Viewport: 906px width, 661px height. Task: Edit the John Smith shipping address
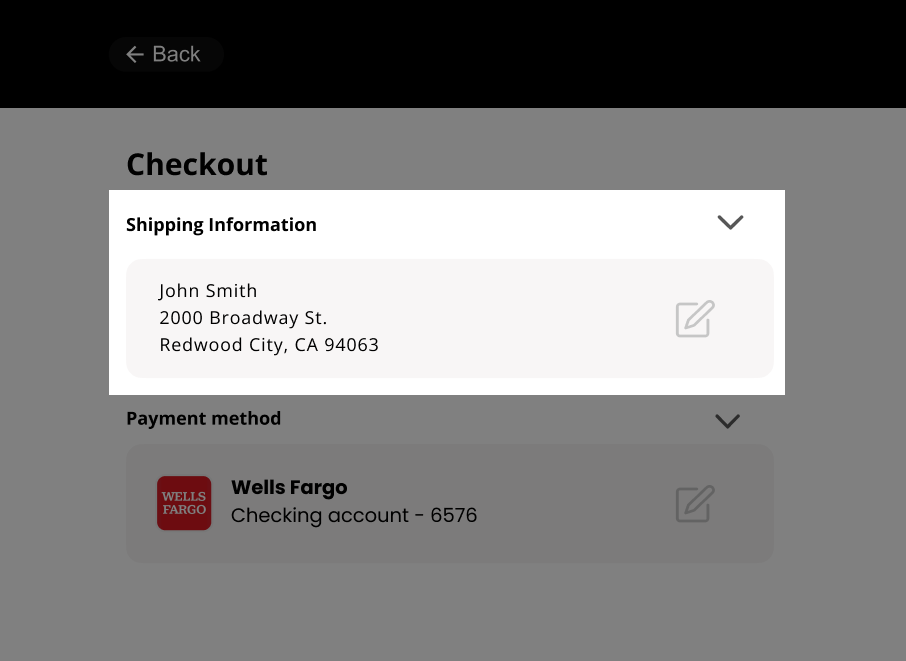pyautogui.click(x=695, y=319)
